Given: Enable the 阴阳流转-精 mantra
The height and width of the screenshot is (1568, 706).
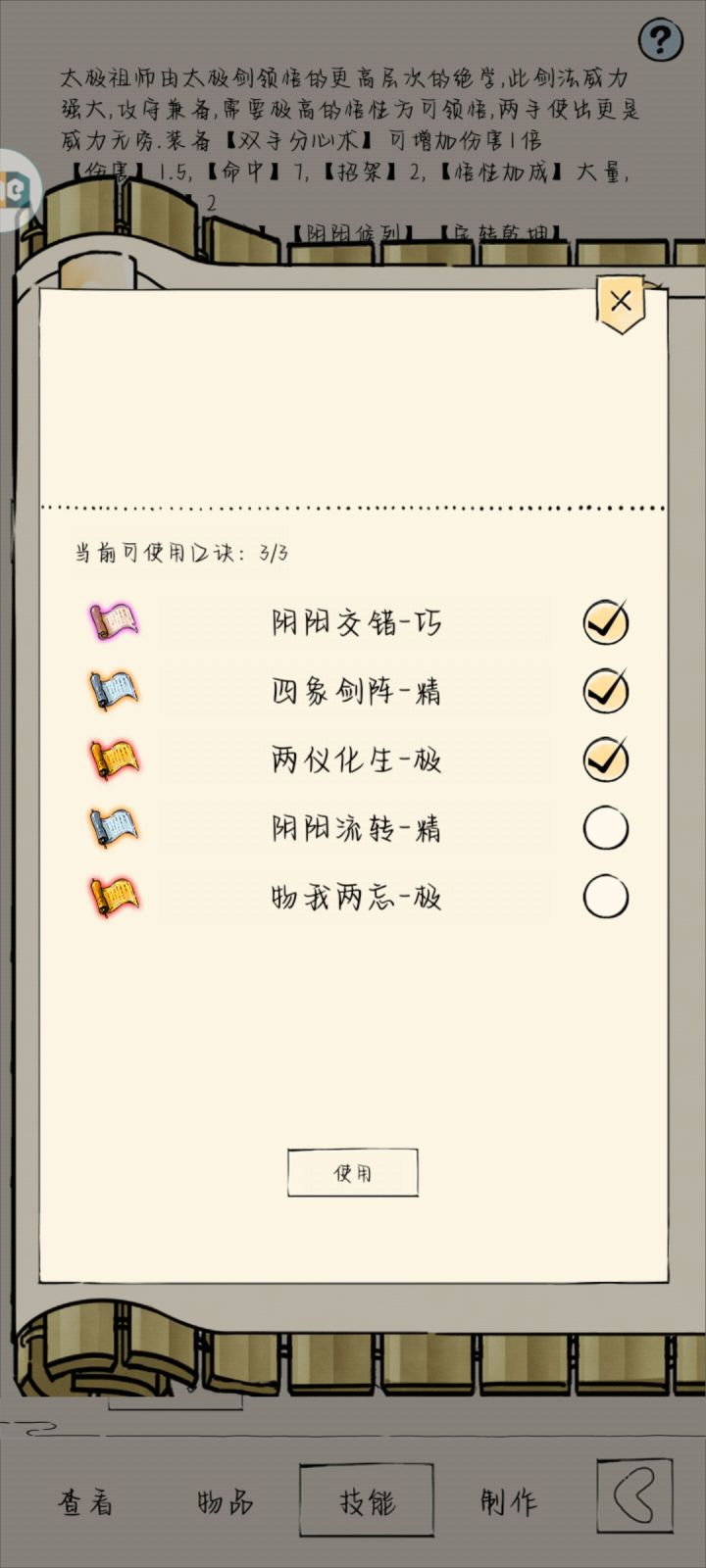Looking at the screenshot, I should (x=605, y=826).
